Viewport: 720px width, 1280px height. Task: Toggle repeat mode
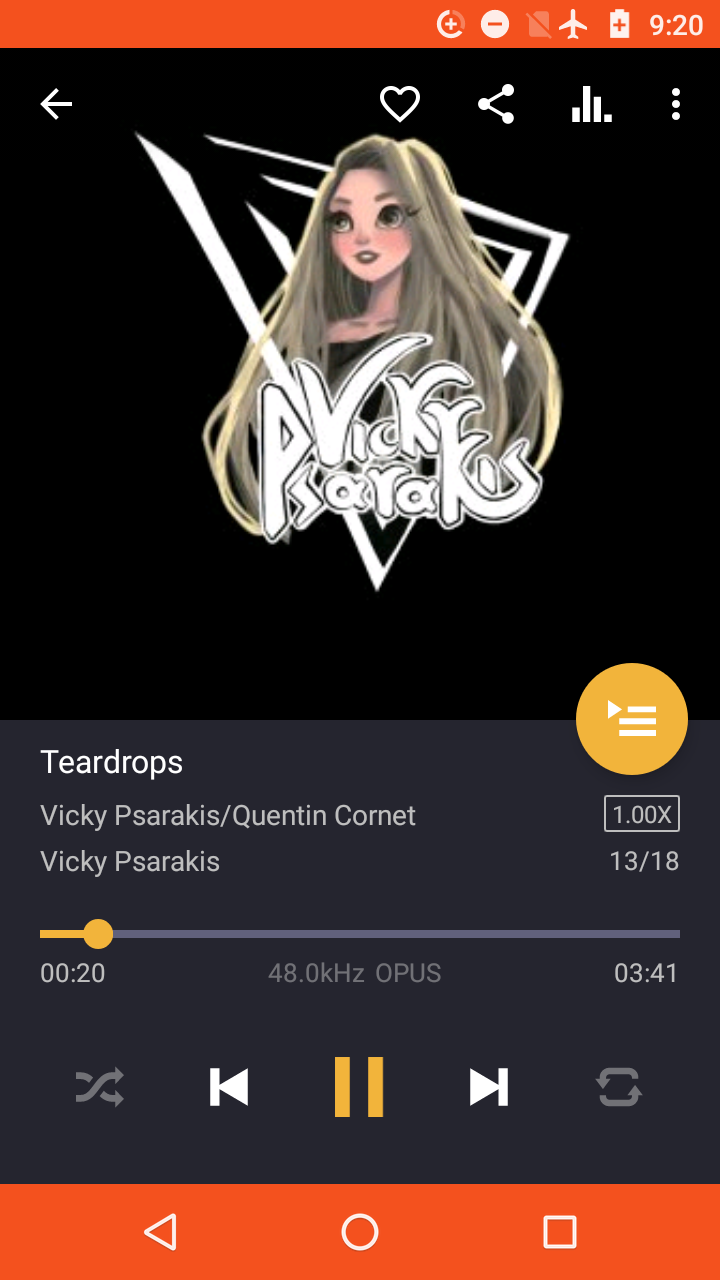619,1086
